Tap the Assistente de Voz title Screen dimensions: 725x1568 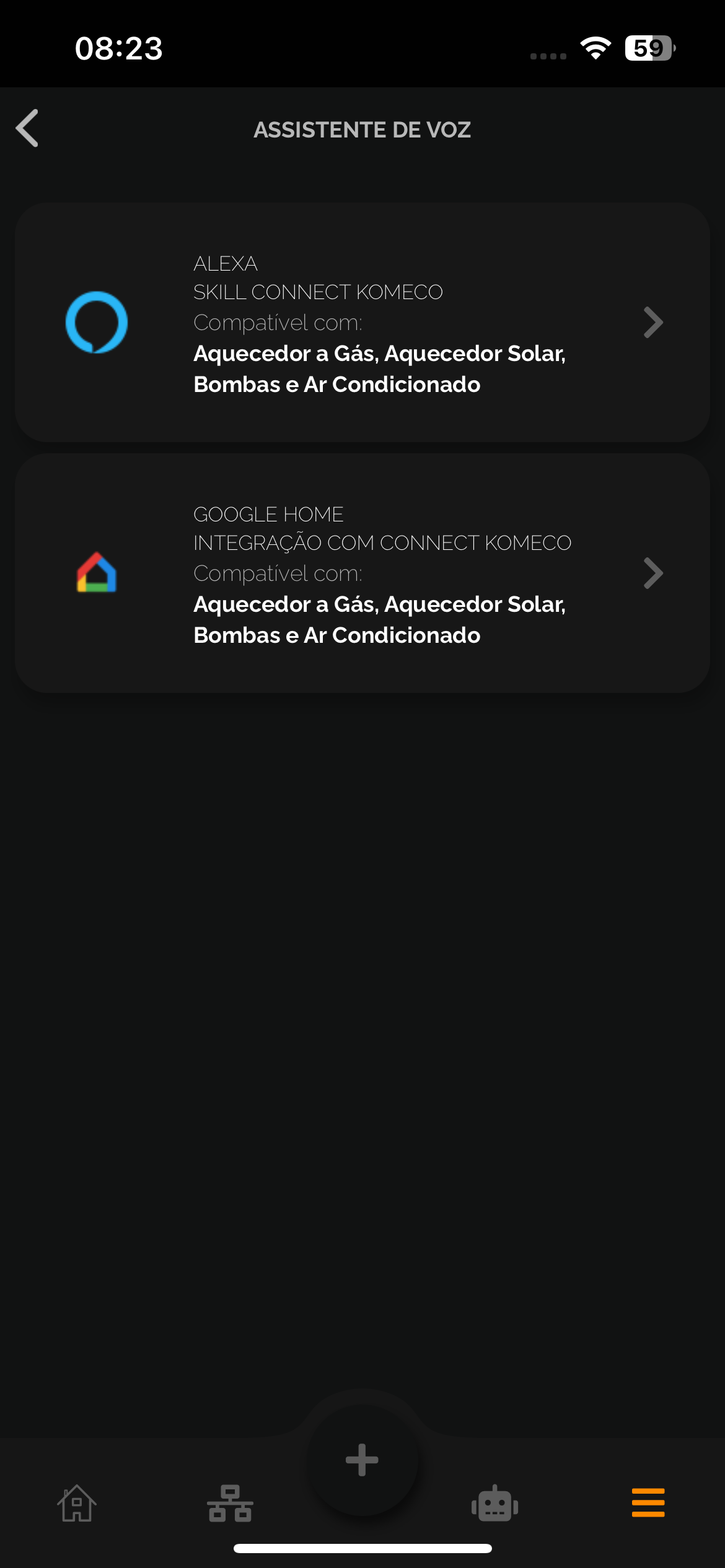[x=362, y=129]
